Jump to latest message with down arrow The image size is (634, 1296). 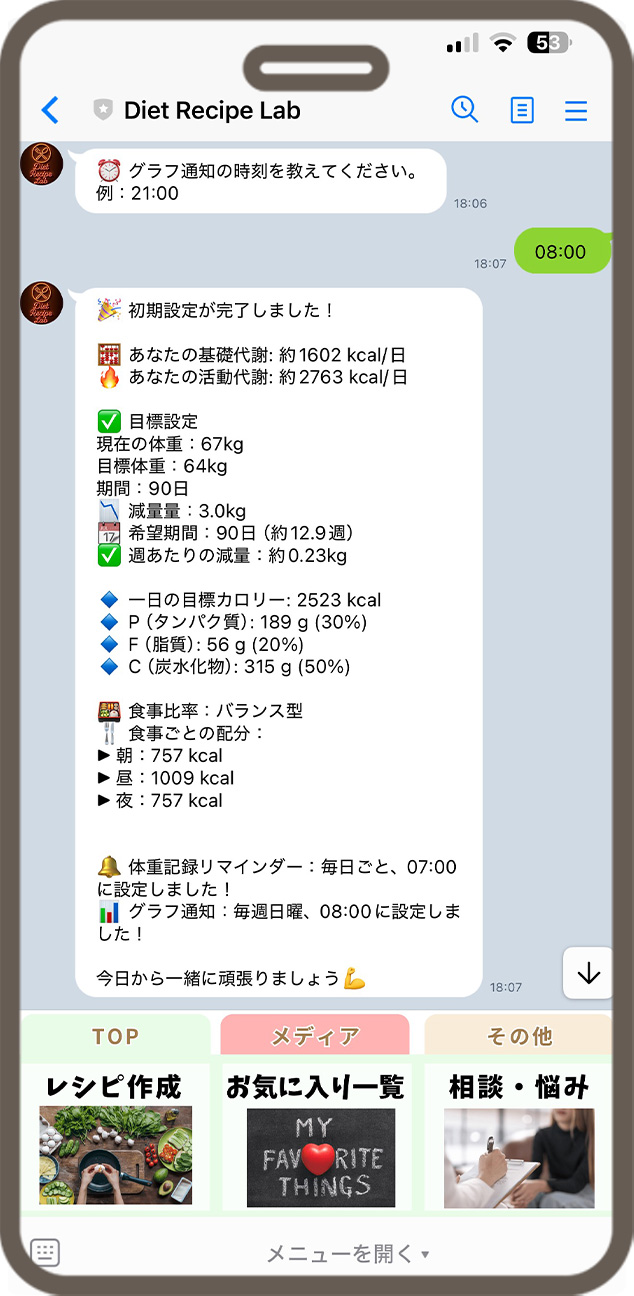point(588,973)
